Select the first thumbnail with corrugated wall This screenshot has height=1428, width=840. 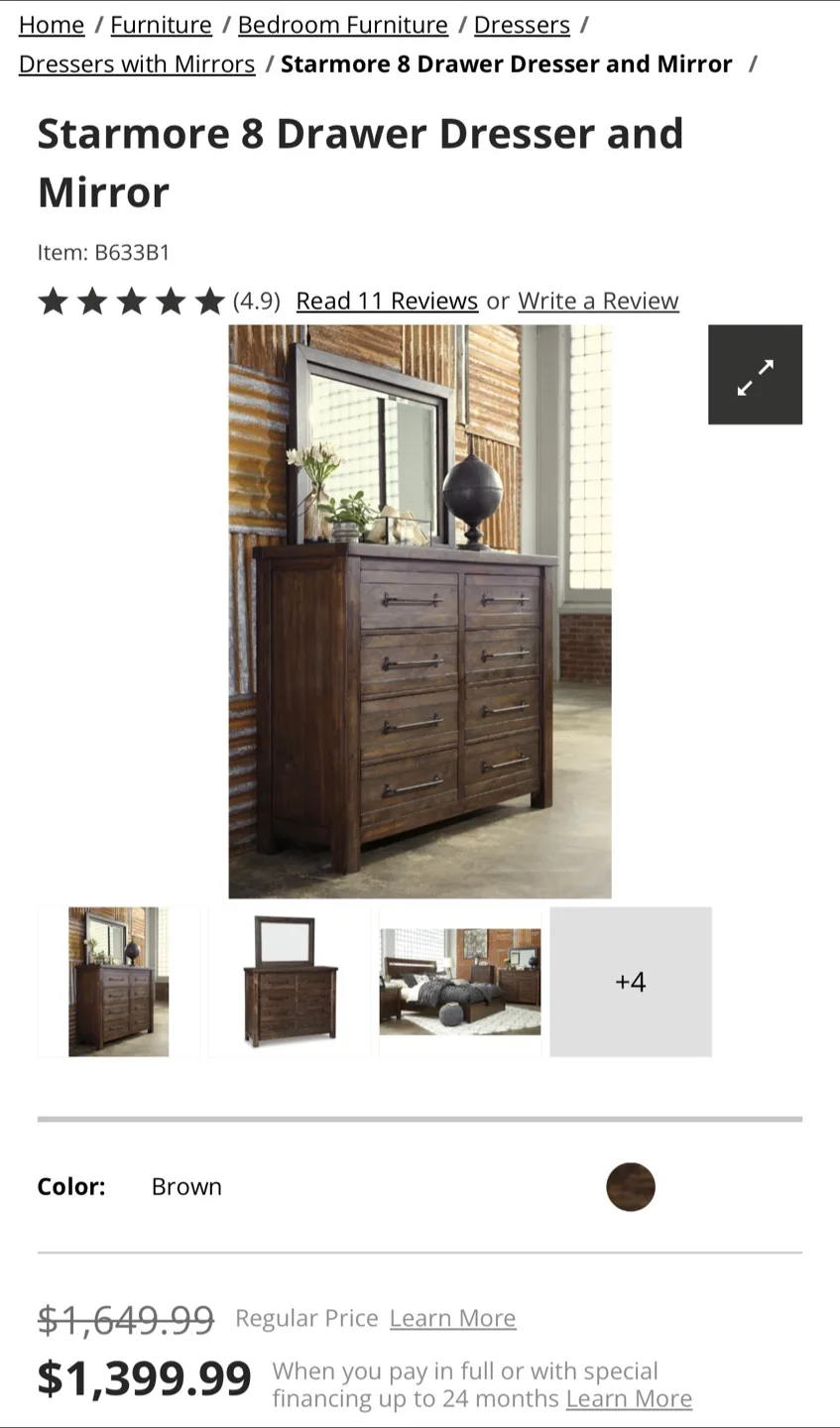pyautogui.click(x=118, y=982)
